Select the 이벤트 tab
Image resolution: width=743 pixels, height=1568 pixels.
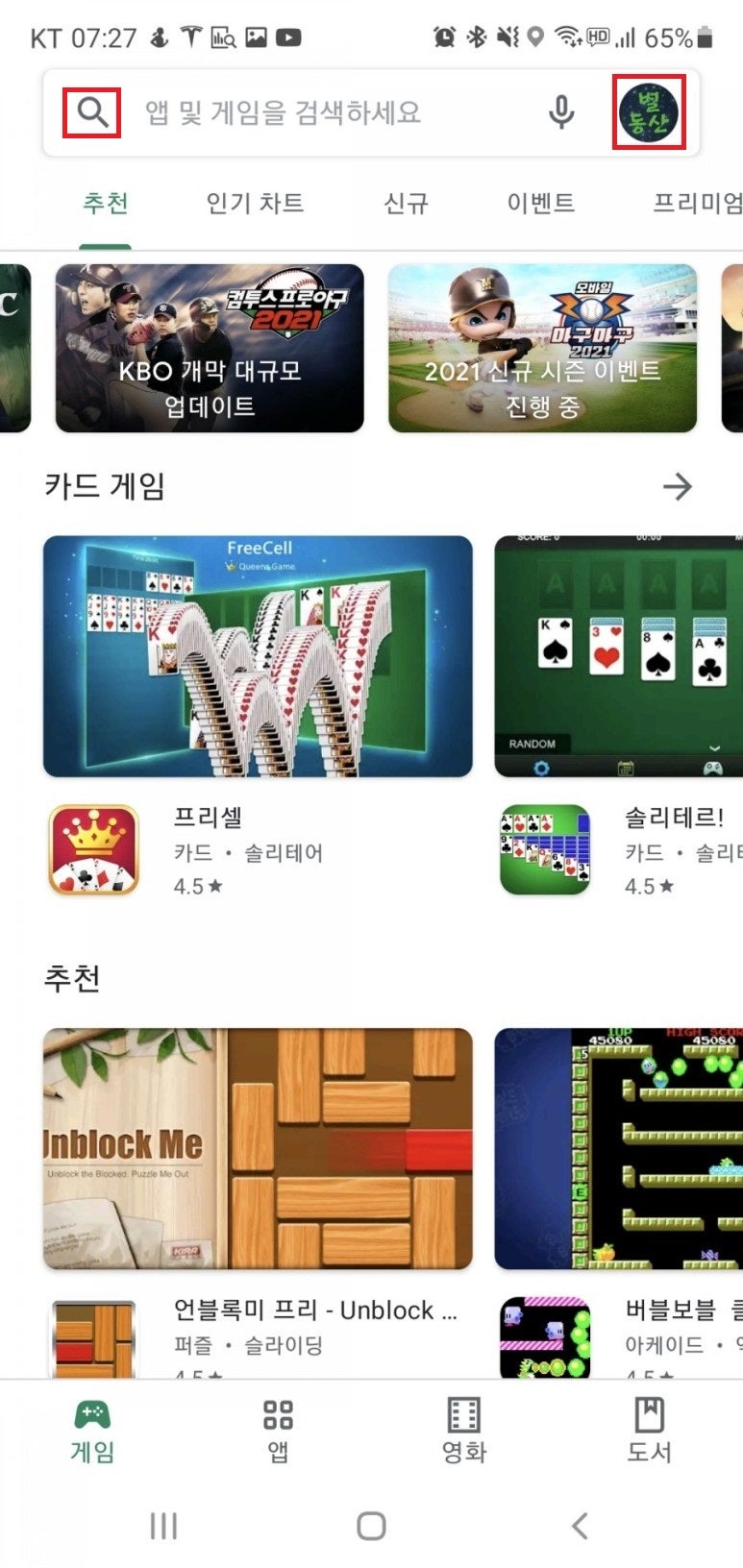(x=540, y=203)
